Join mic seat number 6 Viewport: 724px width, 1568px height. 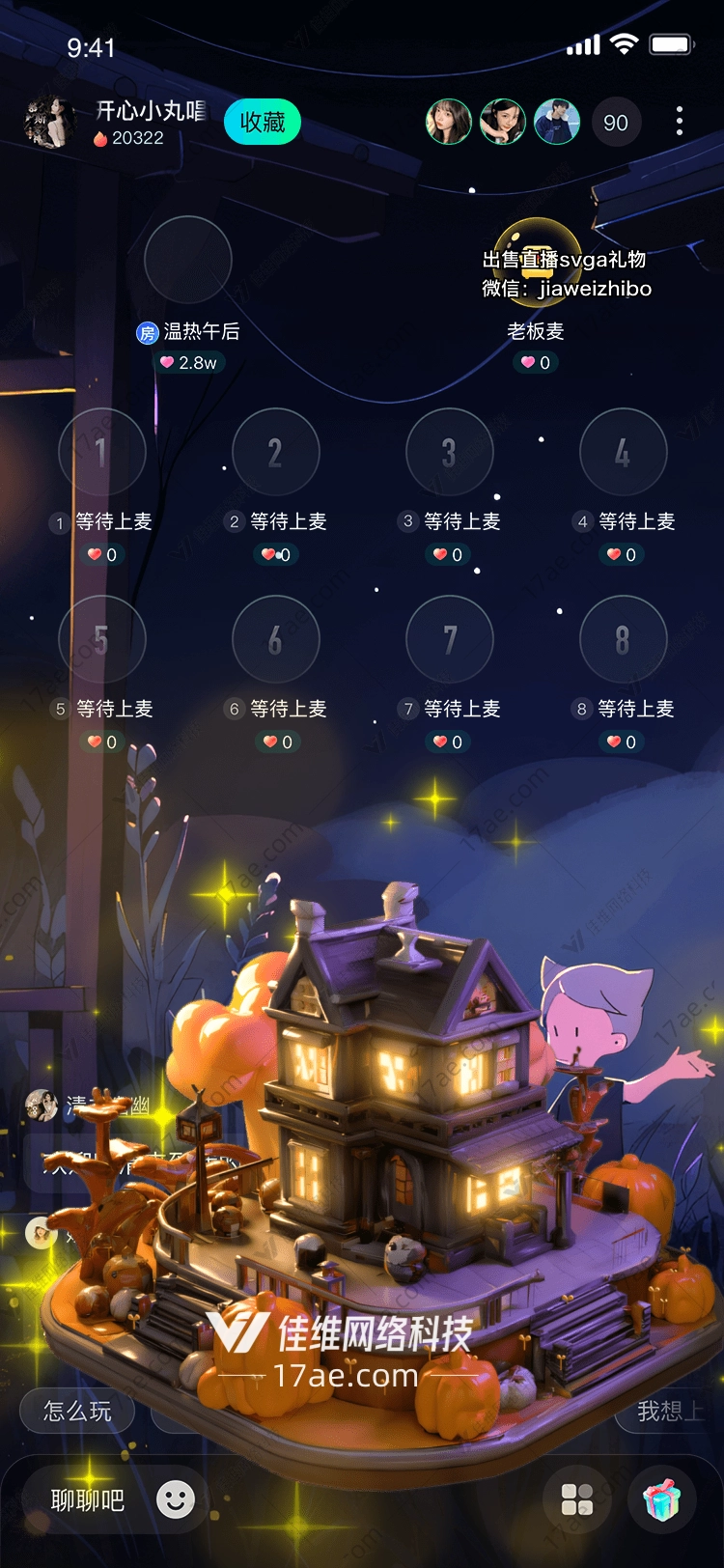tap(275, 639)
